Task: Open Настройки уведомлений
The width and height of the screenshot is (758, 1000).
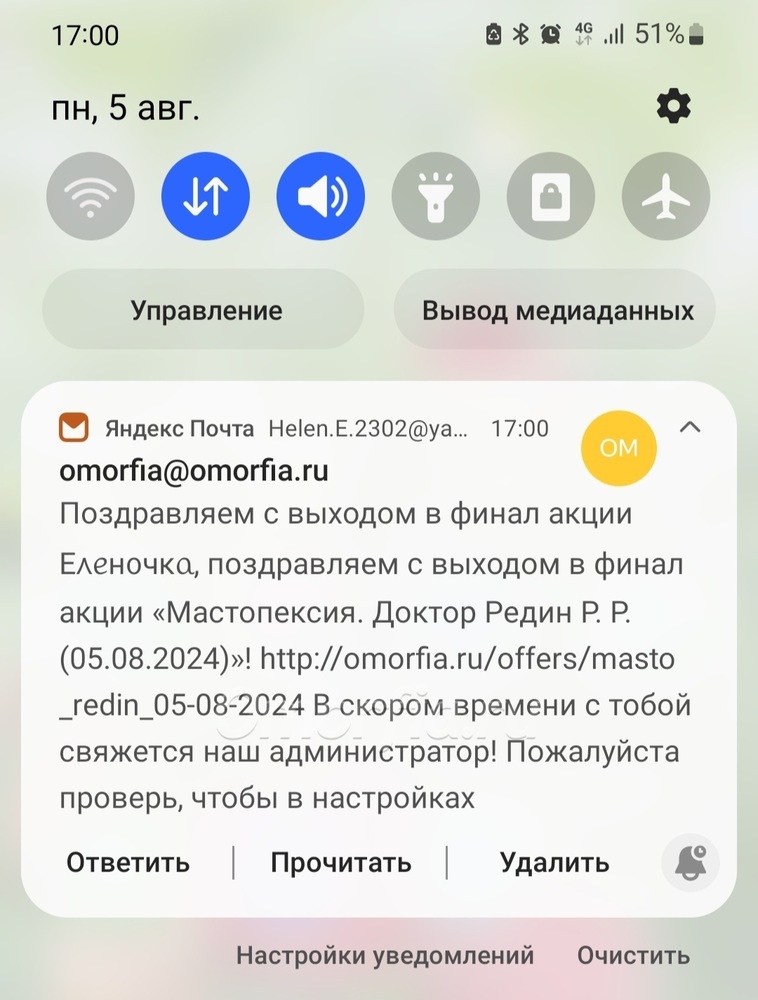Action: [x=385, y=956]
